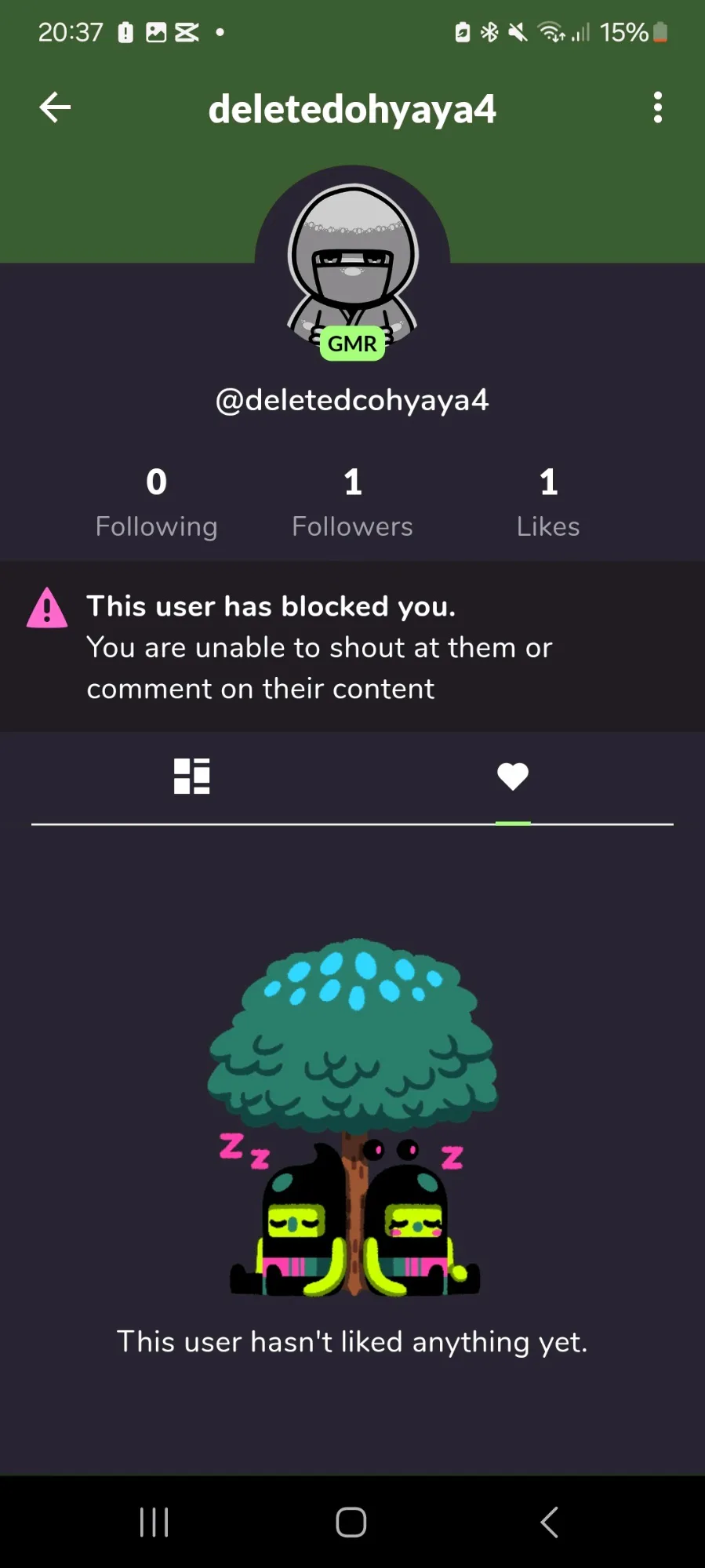Open the three-dot overflow menu

coord(657,107)
